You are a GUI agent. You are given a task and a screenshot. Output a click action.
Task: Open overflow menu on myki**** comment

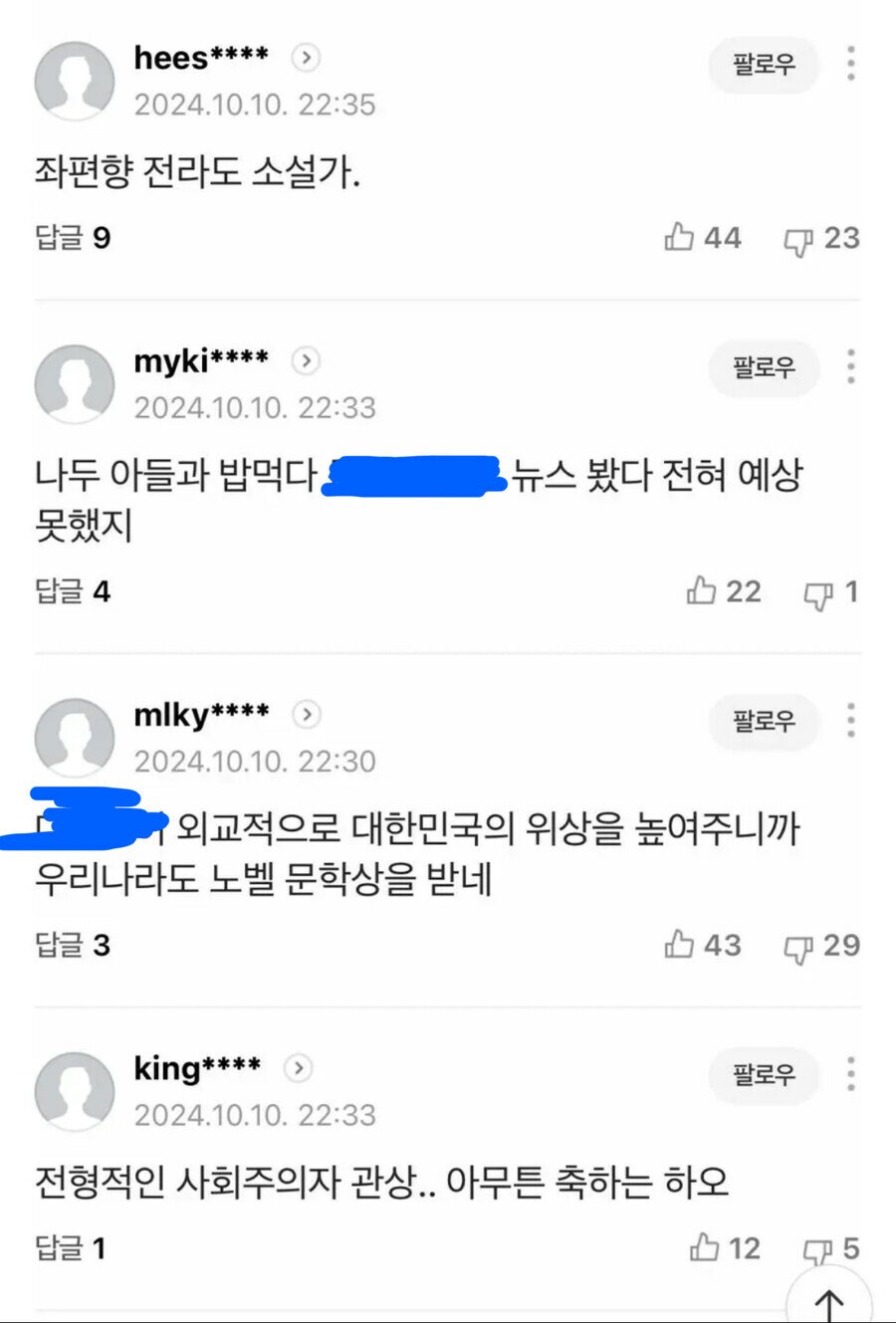850,367
